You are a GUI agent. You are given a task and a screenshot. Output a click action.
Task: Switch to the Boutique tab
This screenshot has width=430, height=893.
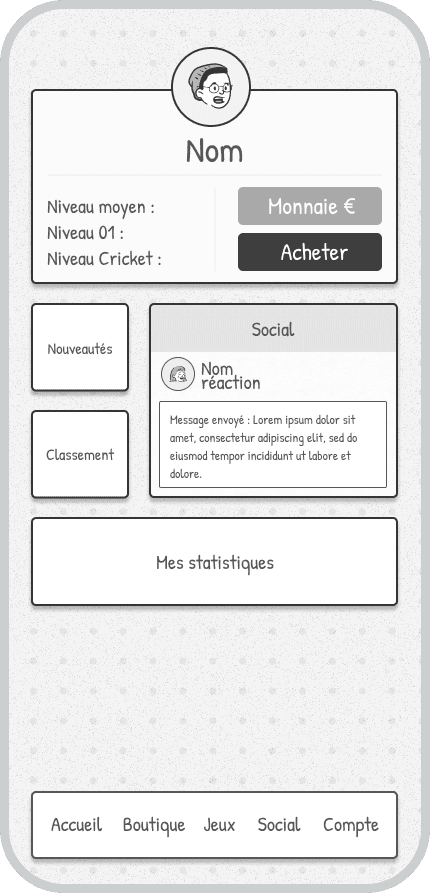(x=154, y=825)
